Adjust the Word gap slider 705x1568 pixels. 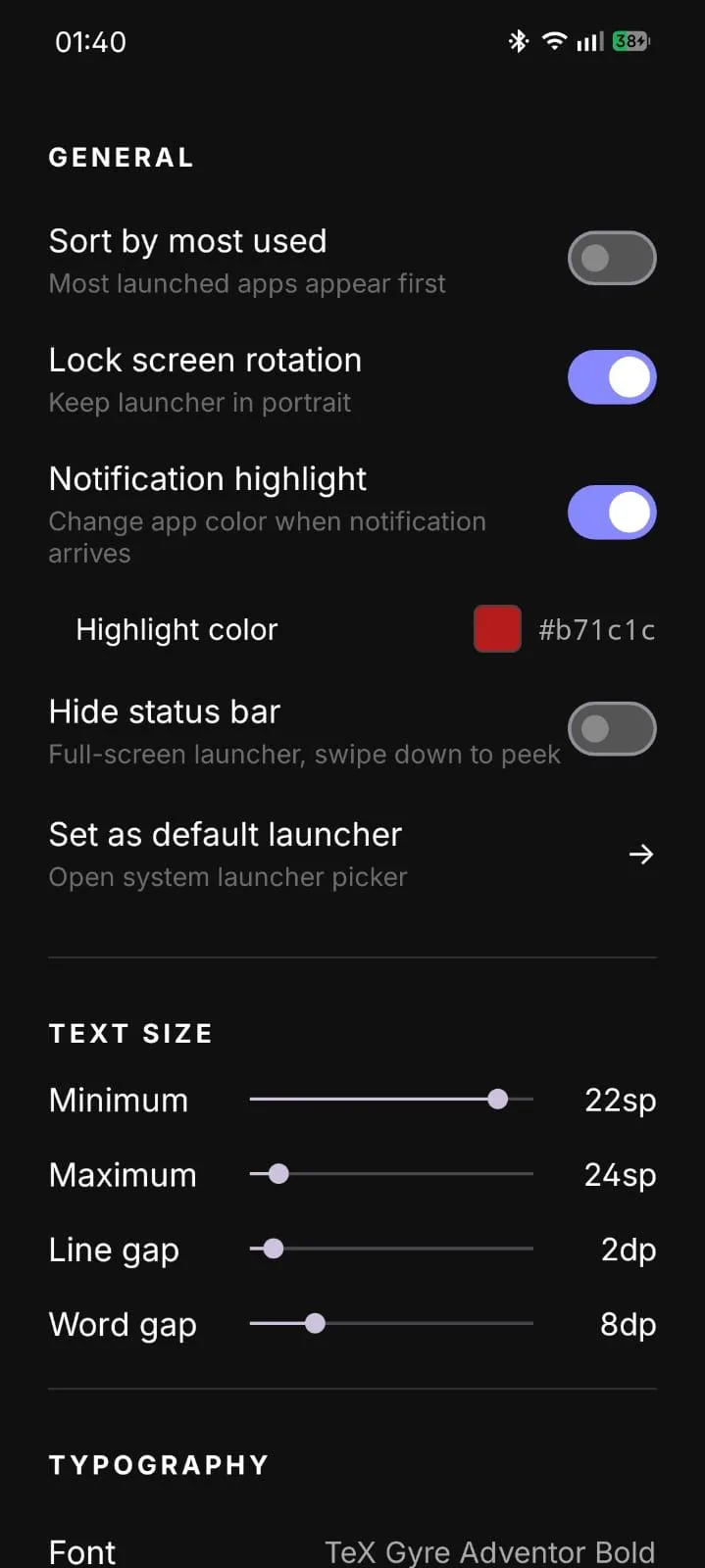[391, 1324]
